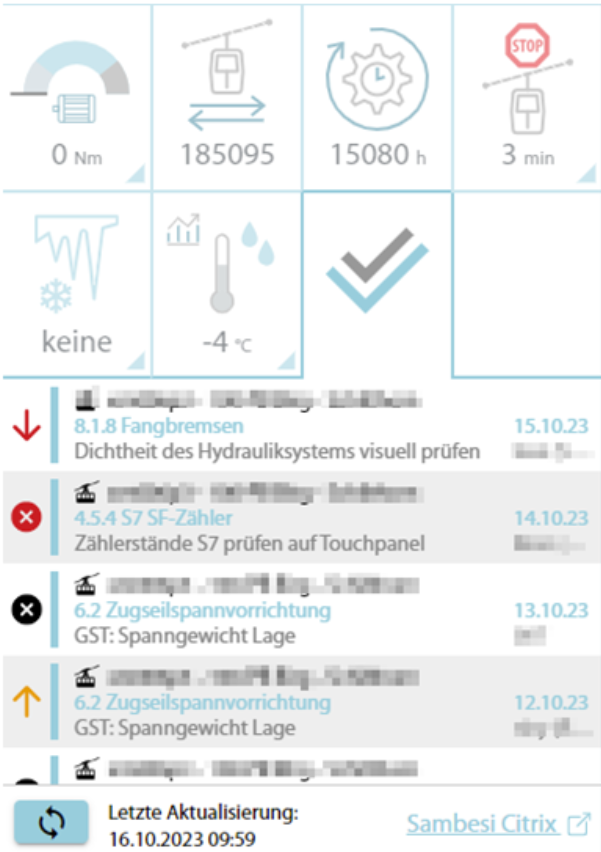The width and height of the screenshot is (601, 852).
Task: Open the temperature tile showing -4 °C
Action: coord(227,285)
